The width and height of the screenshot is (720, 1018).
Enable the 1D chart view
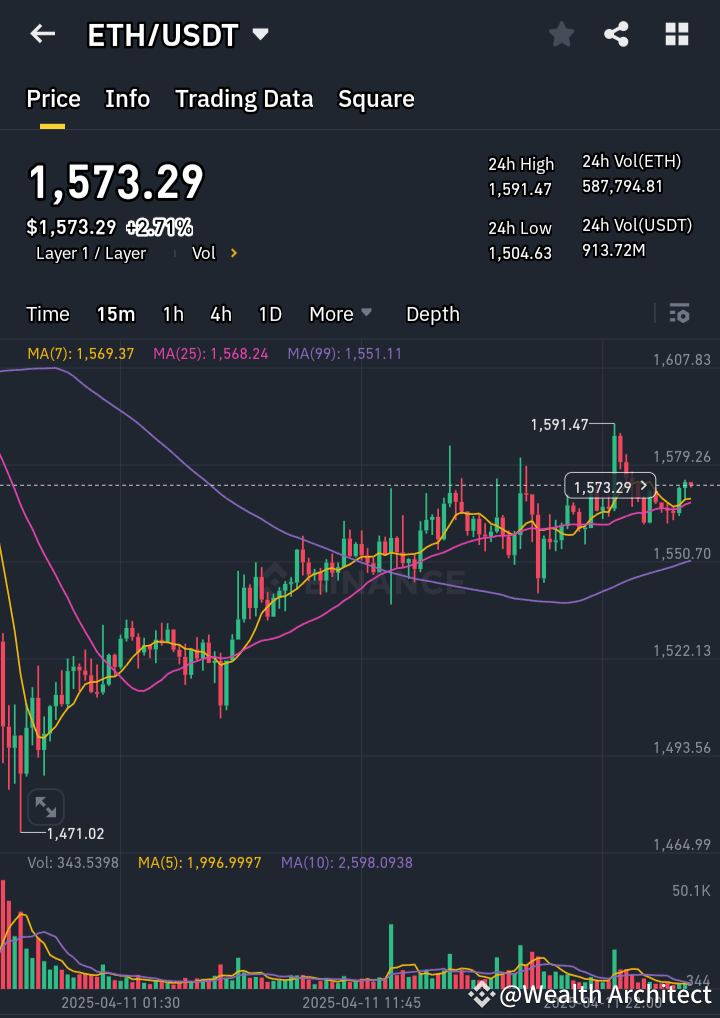pyautogui.click(x=269, y=313)
